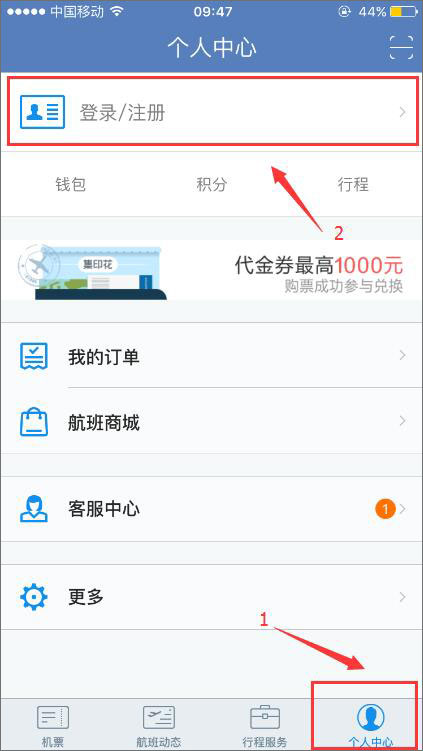Screen dimensions: 423x751
Task: Open 积分 points
Action: 211,184
